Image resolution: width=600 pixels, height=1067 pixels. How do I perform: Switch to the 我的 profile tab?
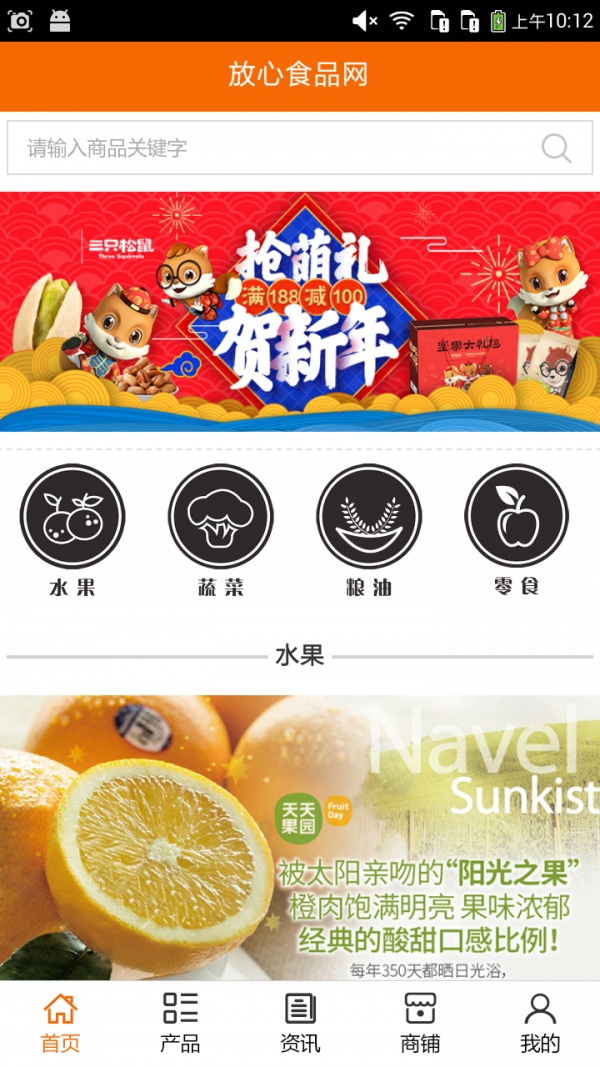point(540,1023)
